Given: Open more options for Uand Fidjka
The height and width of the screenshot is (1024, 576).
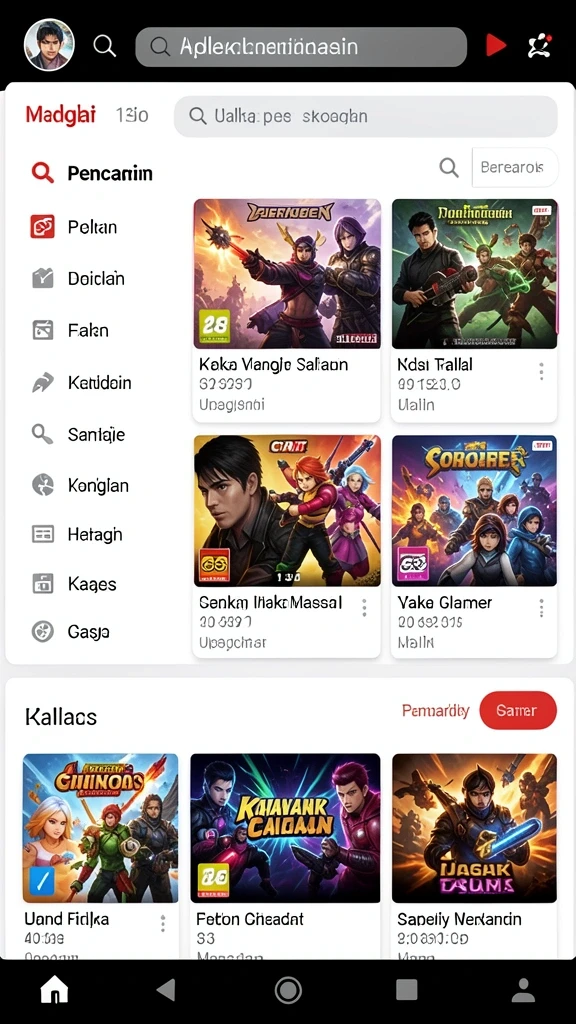Looking at the screenshot, I should [163, 923].
